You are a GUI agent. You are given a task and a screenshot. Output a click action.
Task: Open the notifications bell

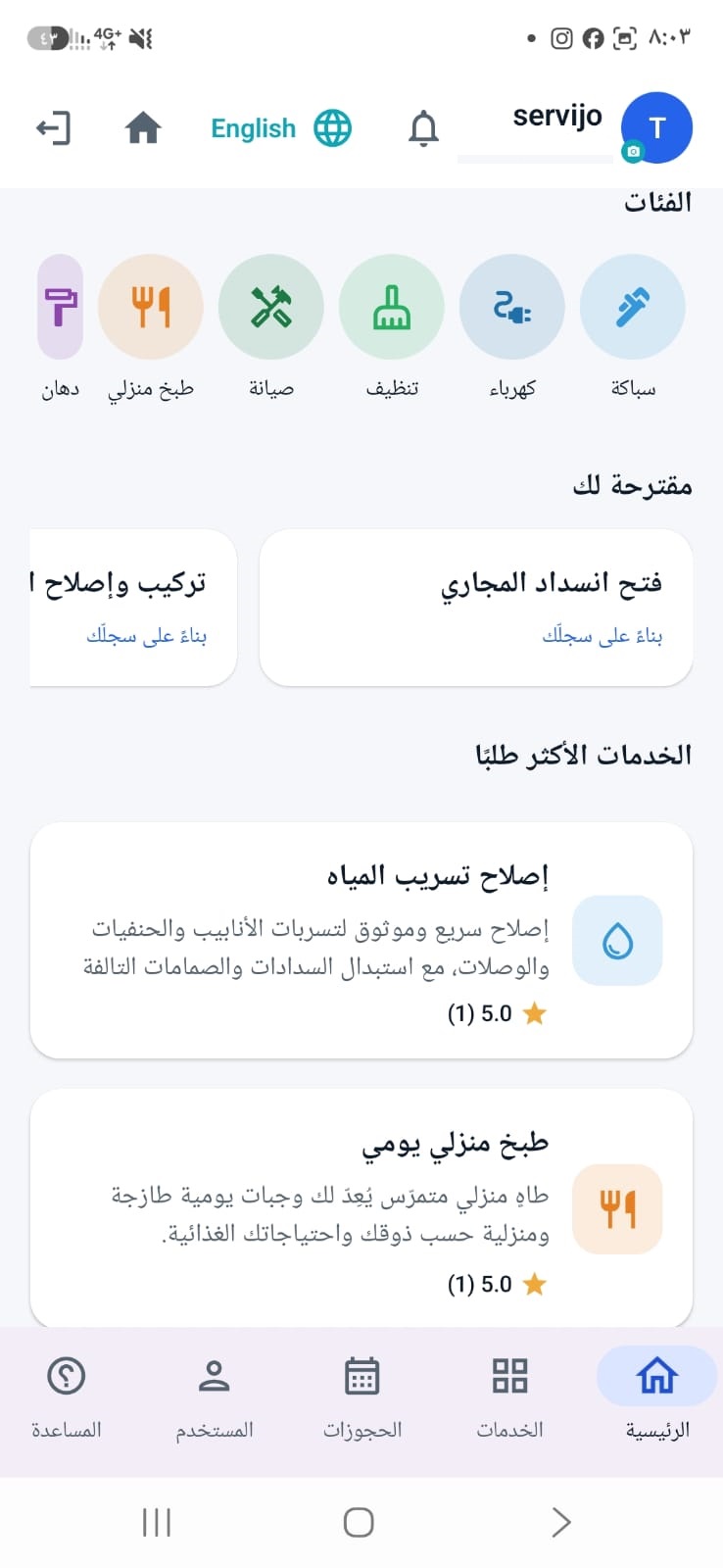click(423, 128)
